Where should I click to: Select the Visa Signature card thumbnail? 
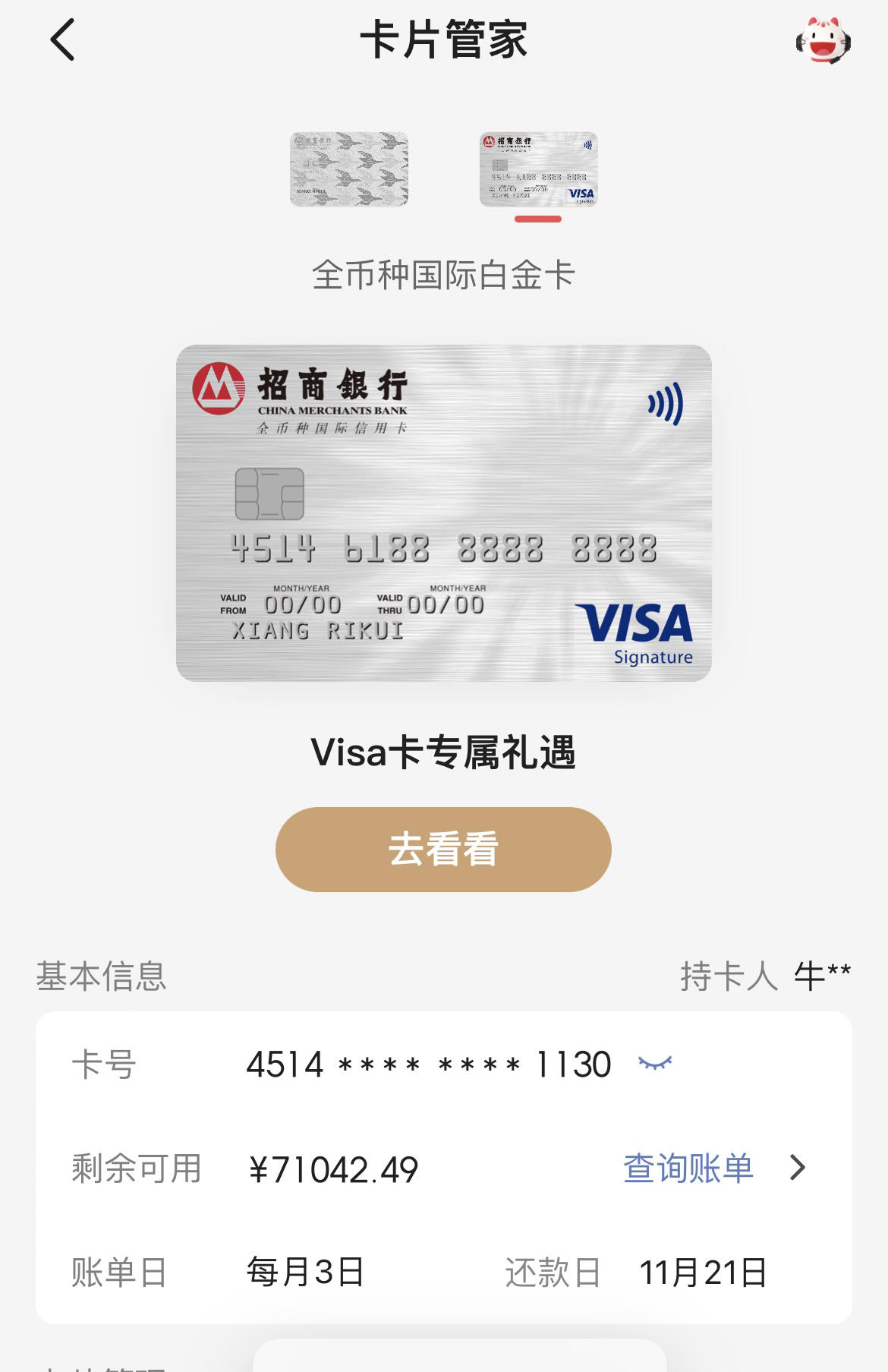click(538, 169)
